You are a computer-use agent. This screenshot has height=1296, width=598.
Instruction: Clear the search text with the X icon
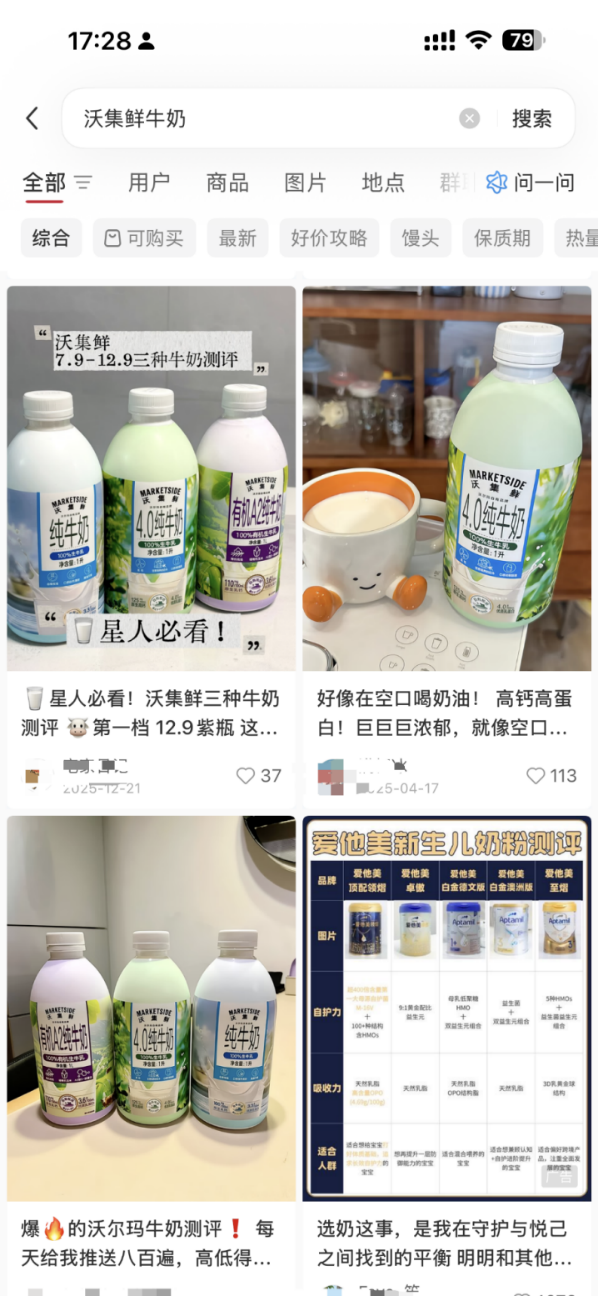pos(469,119)
